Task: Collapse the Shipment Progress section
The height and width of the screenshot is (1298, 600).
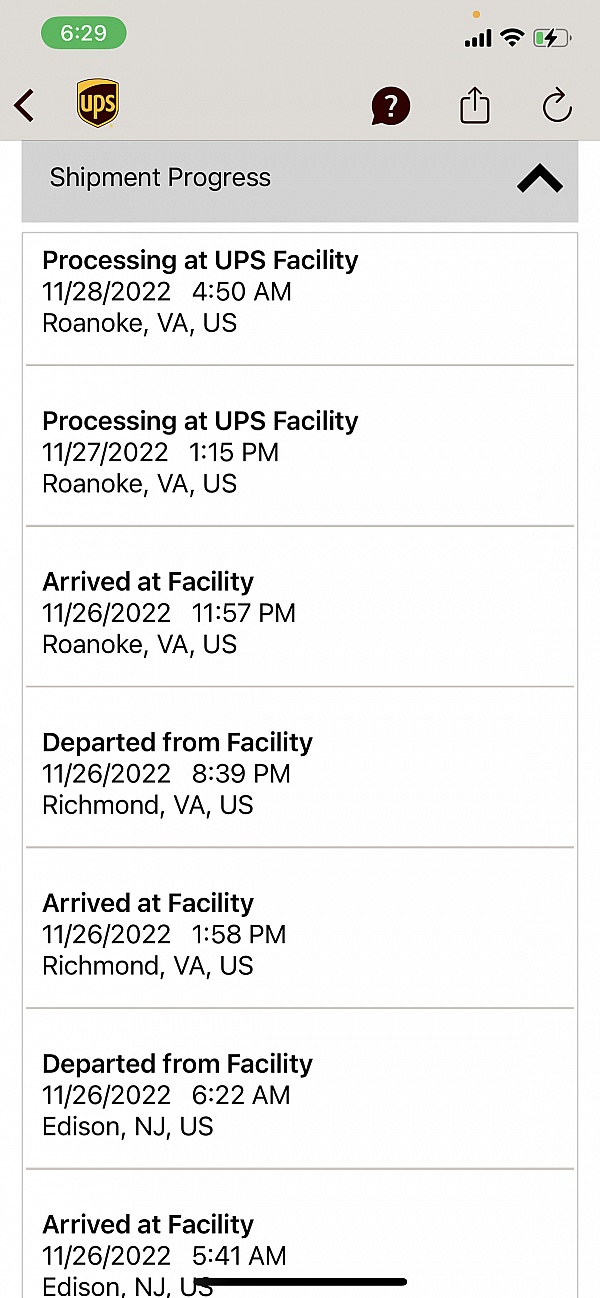Action: [539, 179]
